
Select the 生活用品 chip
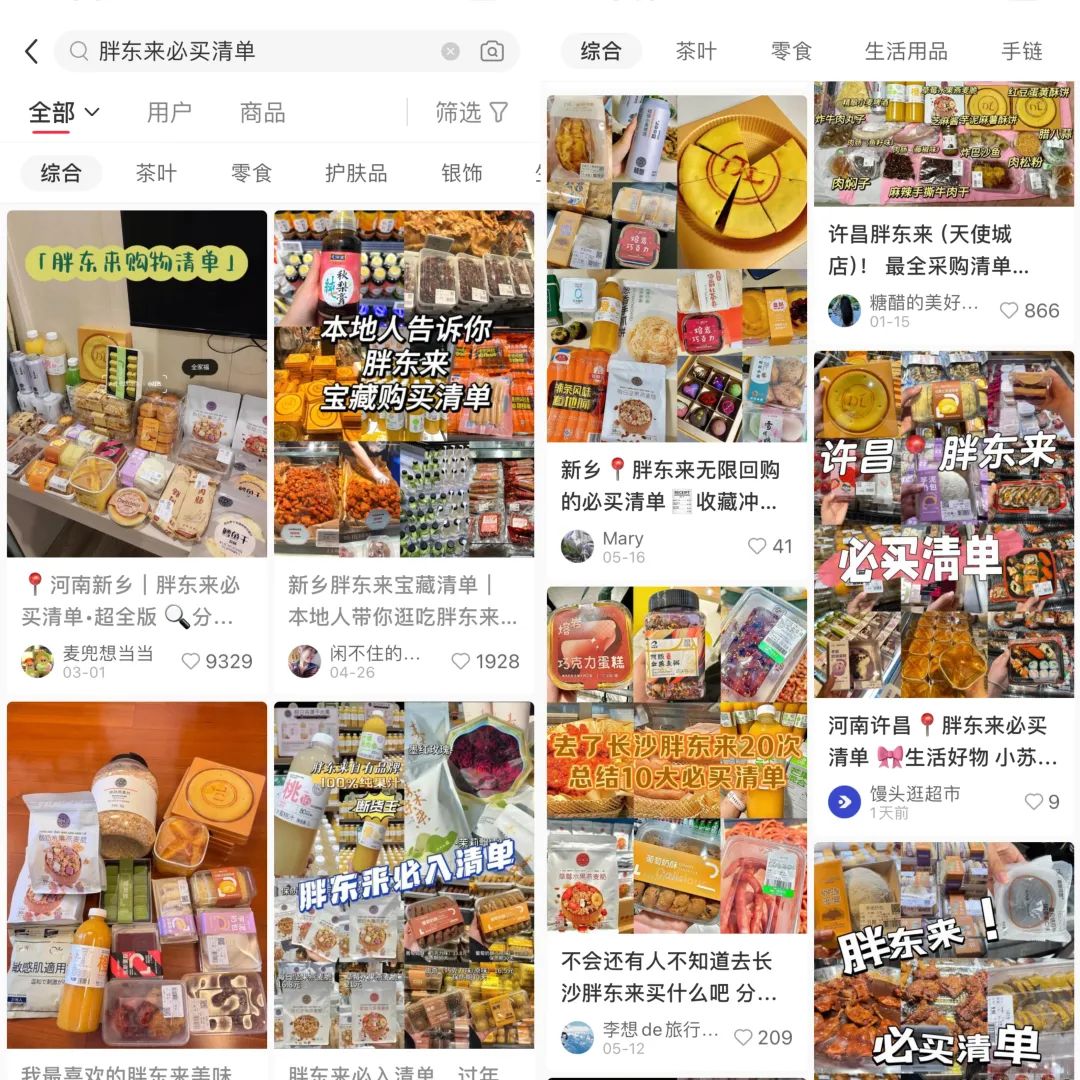click(x=906, y=51)
